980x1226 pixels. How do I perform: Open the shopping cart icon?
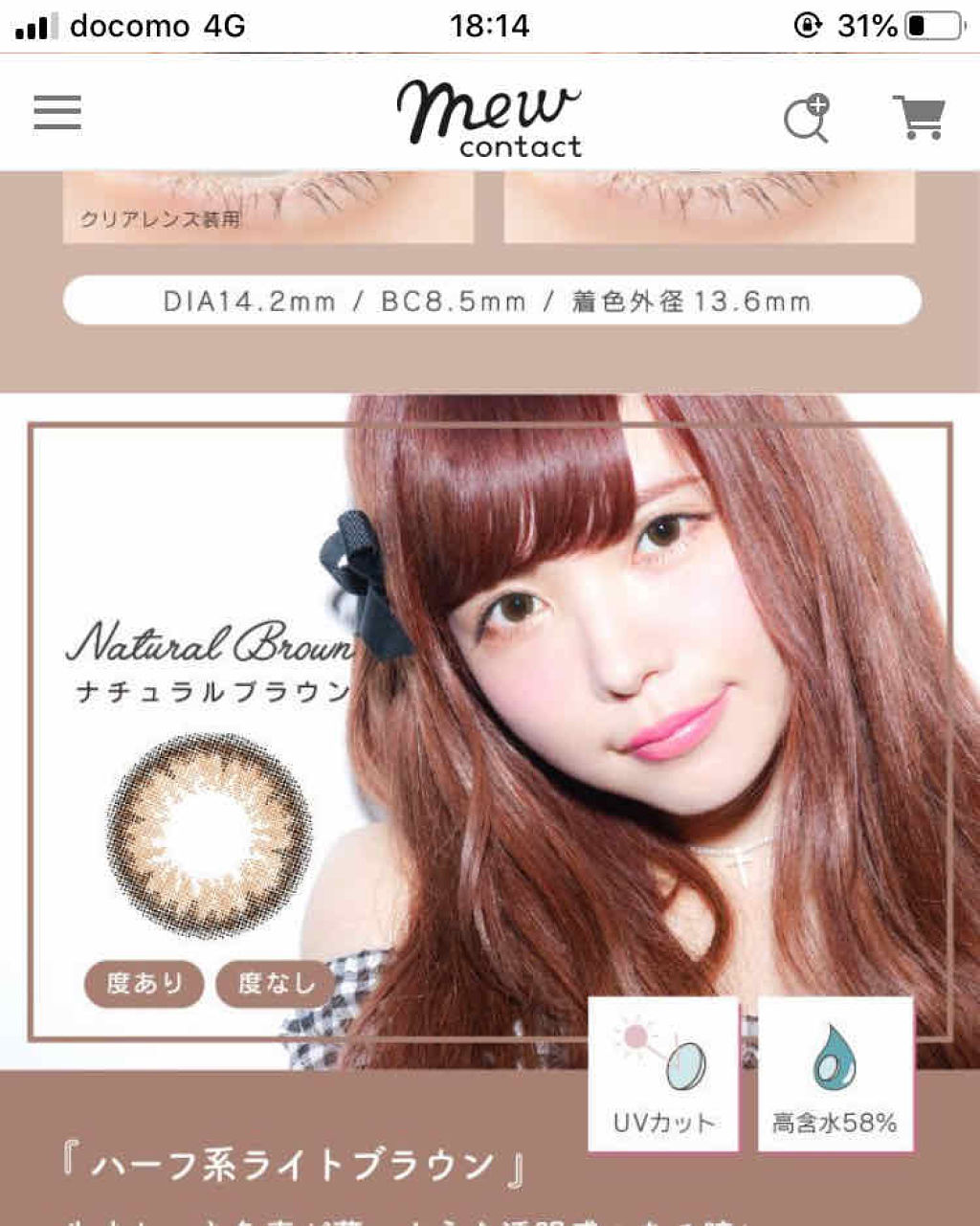click(917, 117)
